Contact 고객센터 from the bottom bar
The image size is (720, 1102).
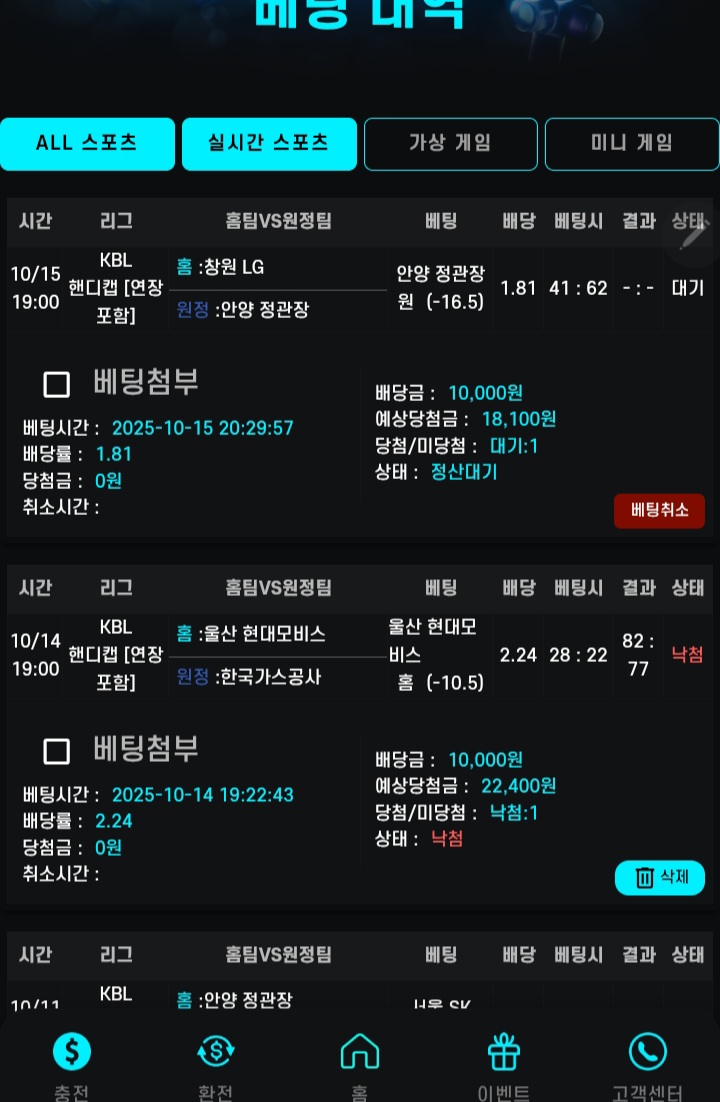click(x=647, y=1060)
